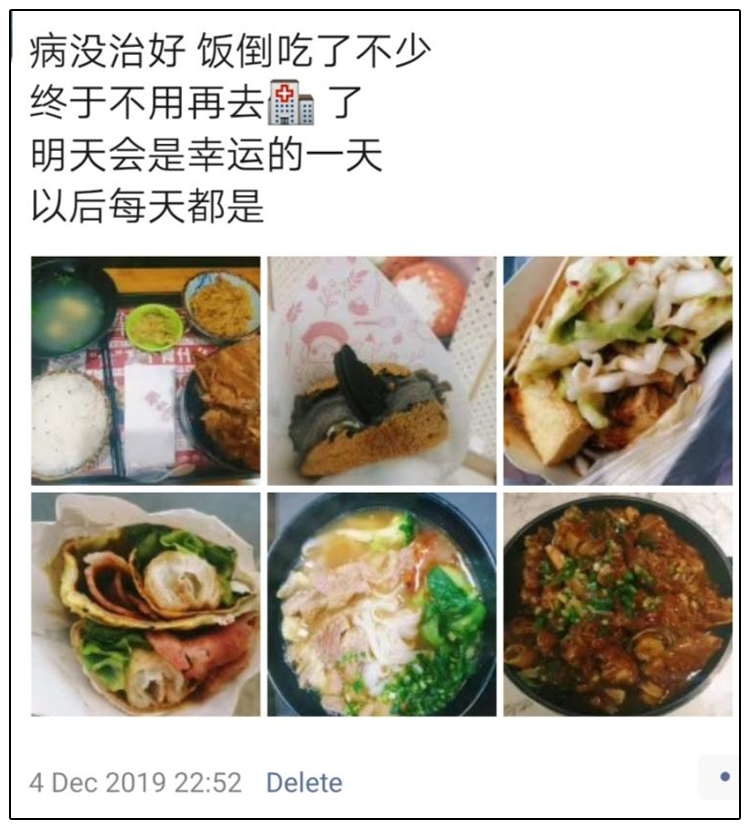Screen dimensions: 750x831
Task: Open the saucy dish with scallions photo
Action: tap(617, 604)
